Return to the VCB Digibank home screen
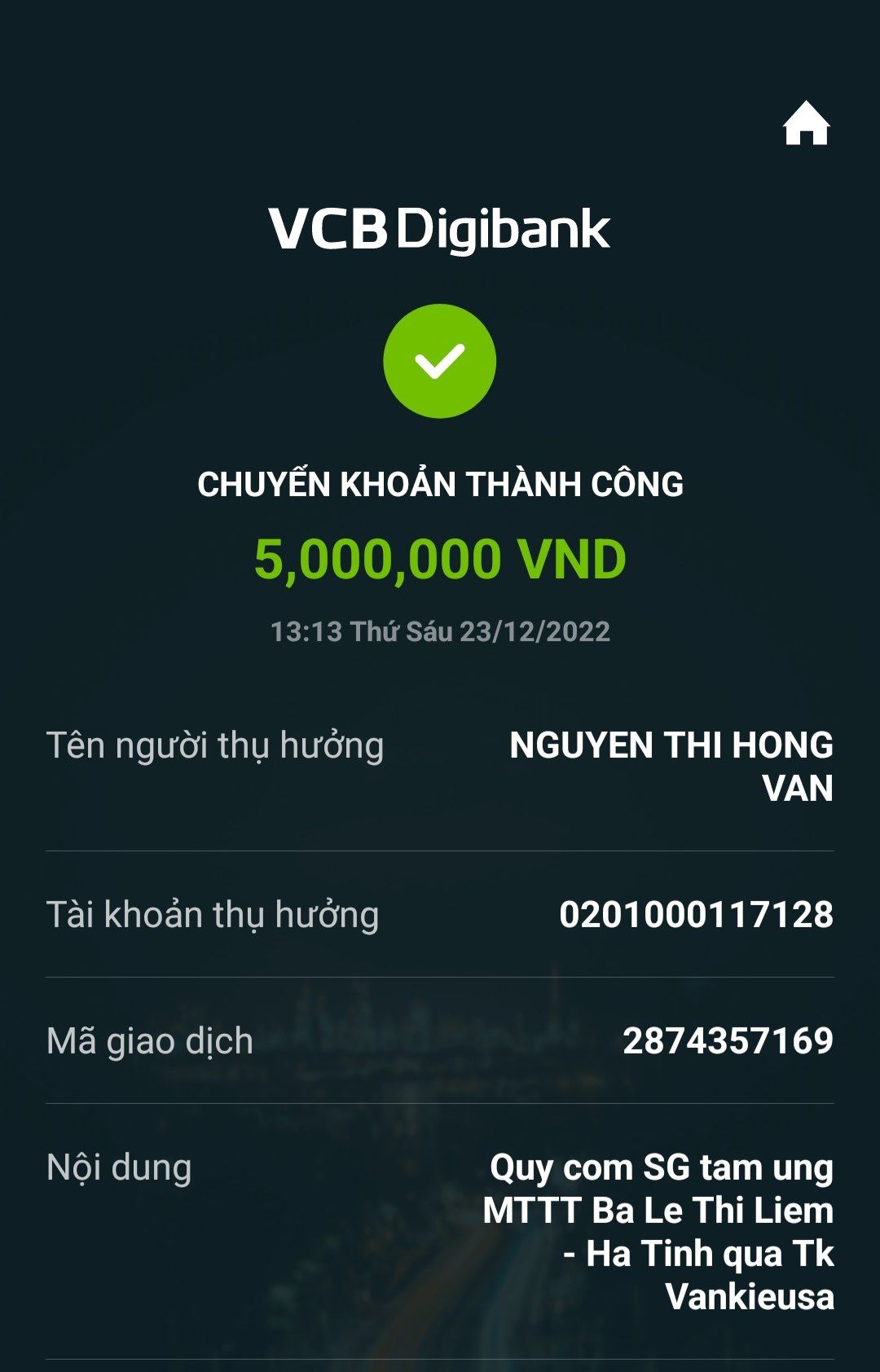 click(x=806, y=125)
